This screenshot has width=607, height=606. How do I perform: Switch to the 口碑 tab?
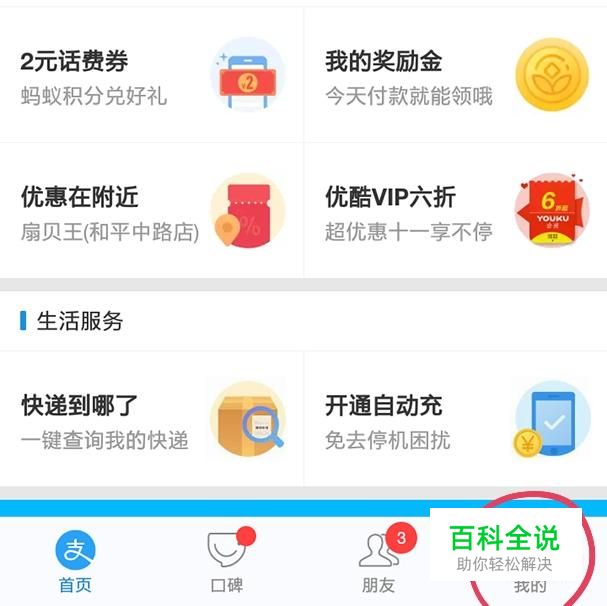[x=227, y=562]
